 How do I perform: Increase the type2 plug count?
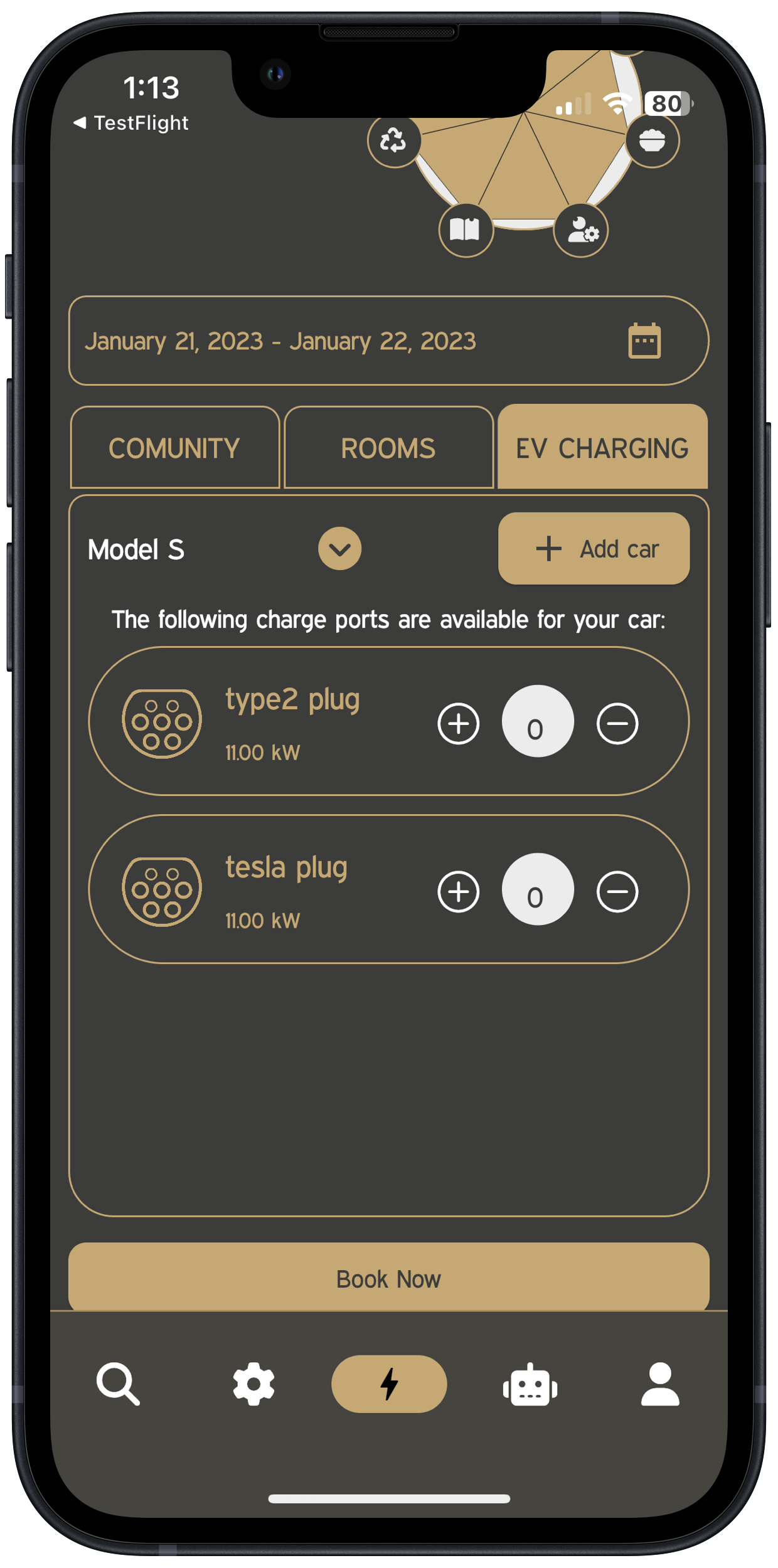point(459,724)
